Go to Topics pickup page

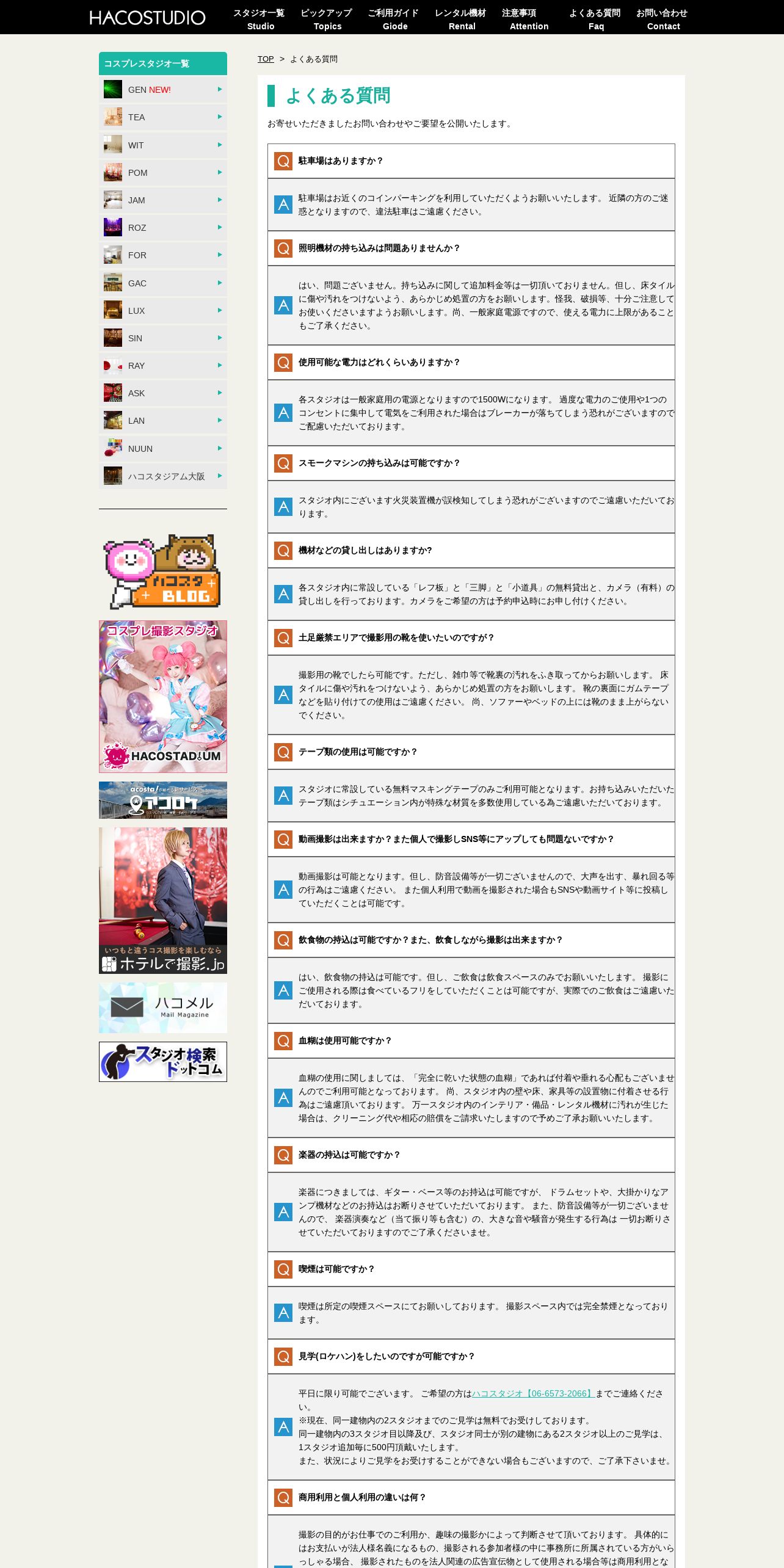pos(327,19)
